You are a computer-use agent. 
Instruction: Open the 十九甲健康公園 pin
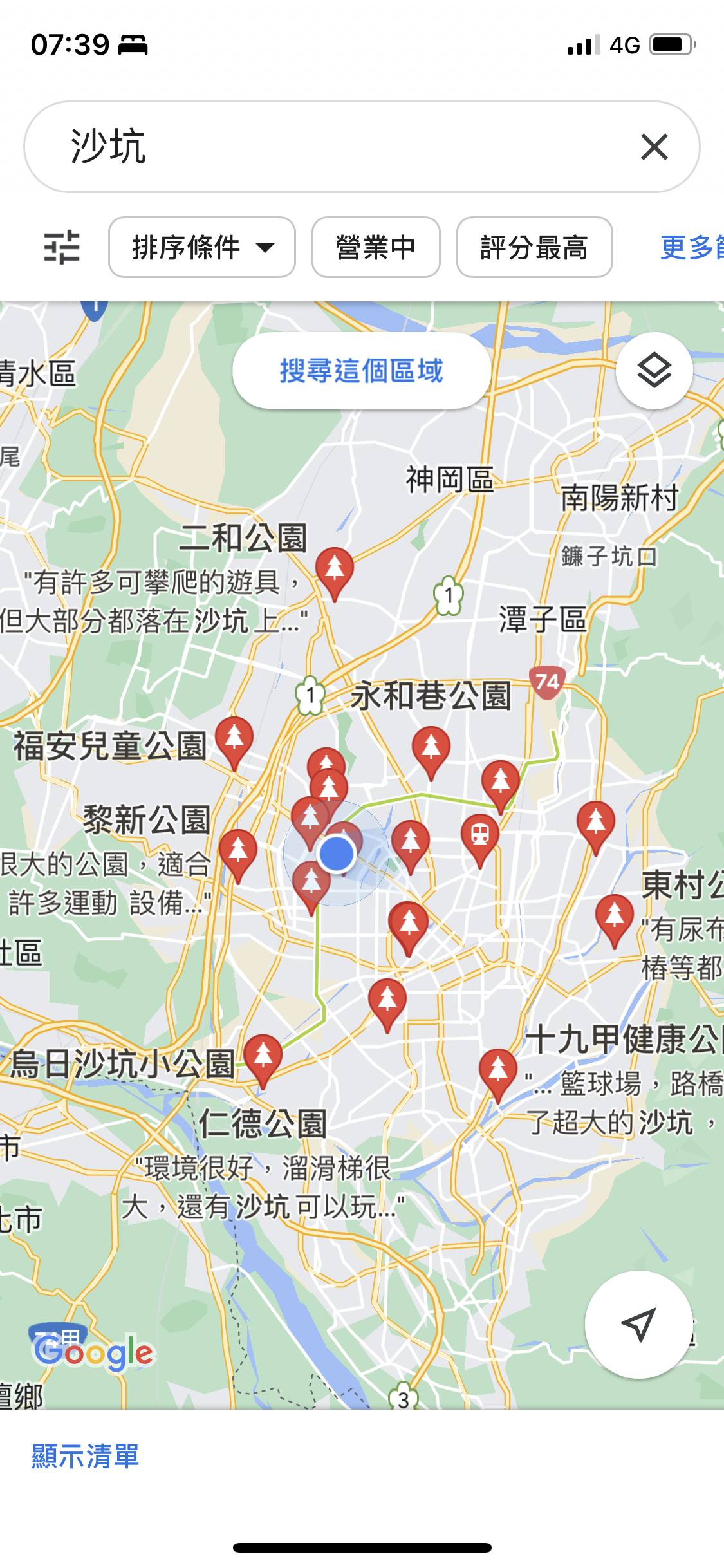(x=497, y=1070)
